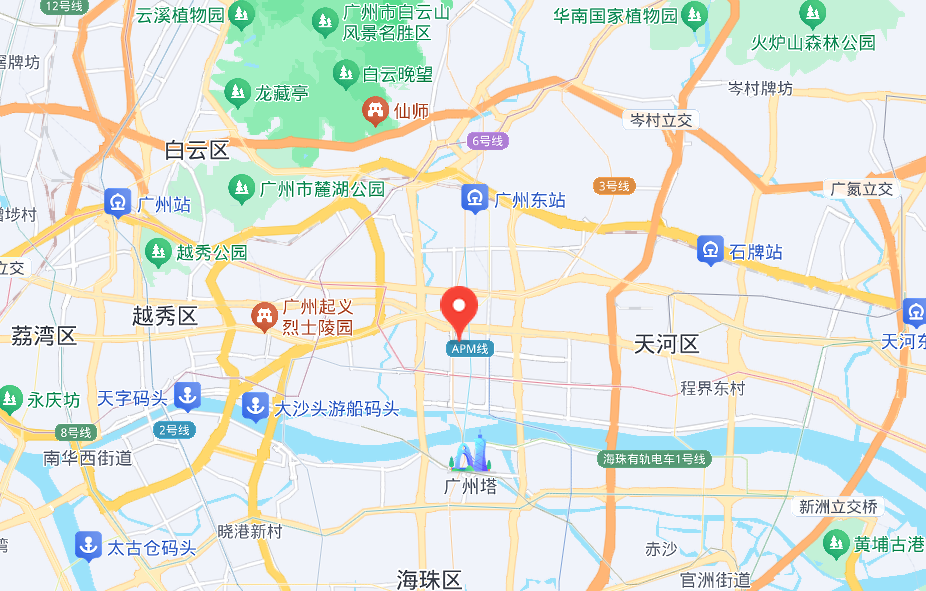This screenshot has width=926, height=591.
Task: Tap the 大沙头游船码头 pier marker
Action: click(255, 407)
